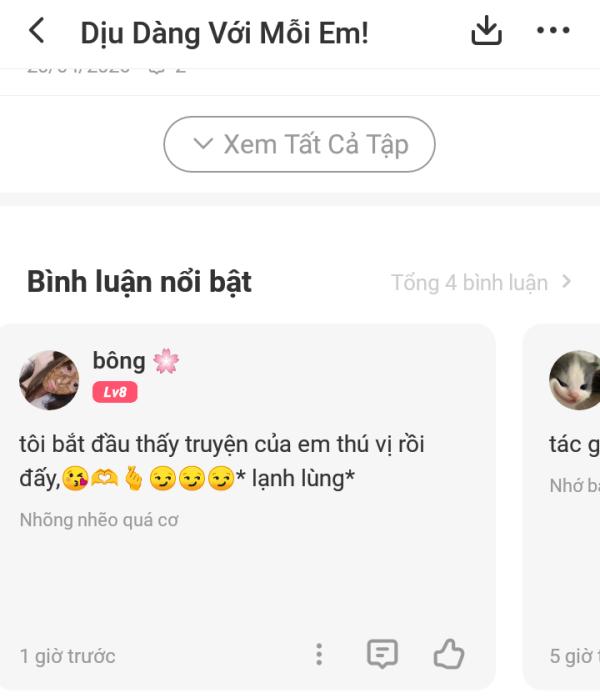Image resolution: width=600 pixels, height=698 pixels.
Task: Open bông's profile avatar
Action: 49,380
